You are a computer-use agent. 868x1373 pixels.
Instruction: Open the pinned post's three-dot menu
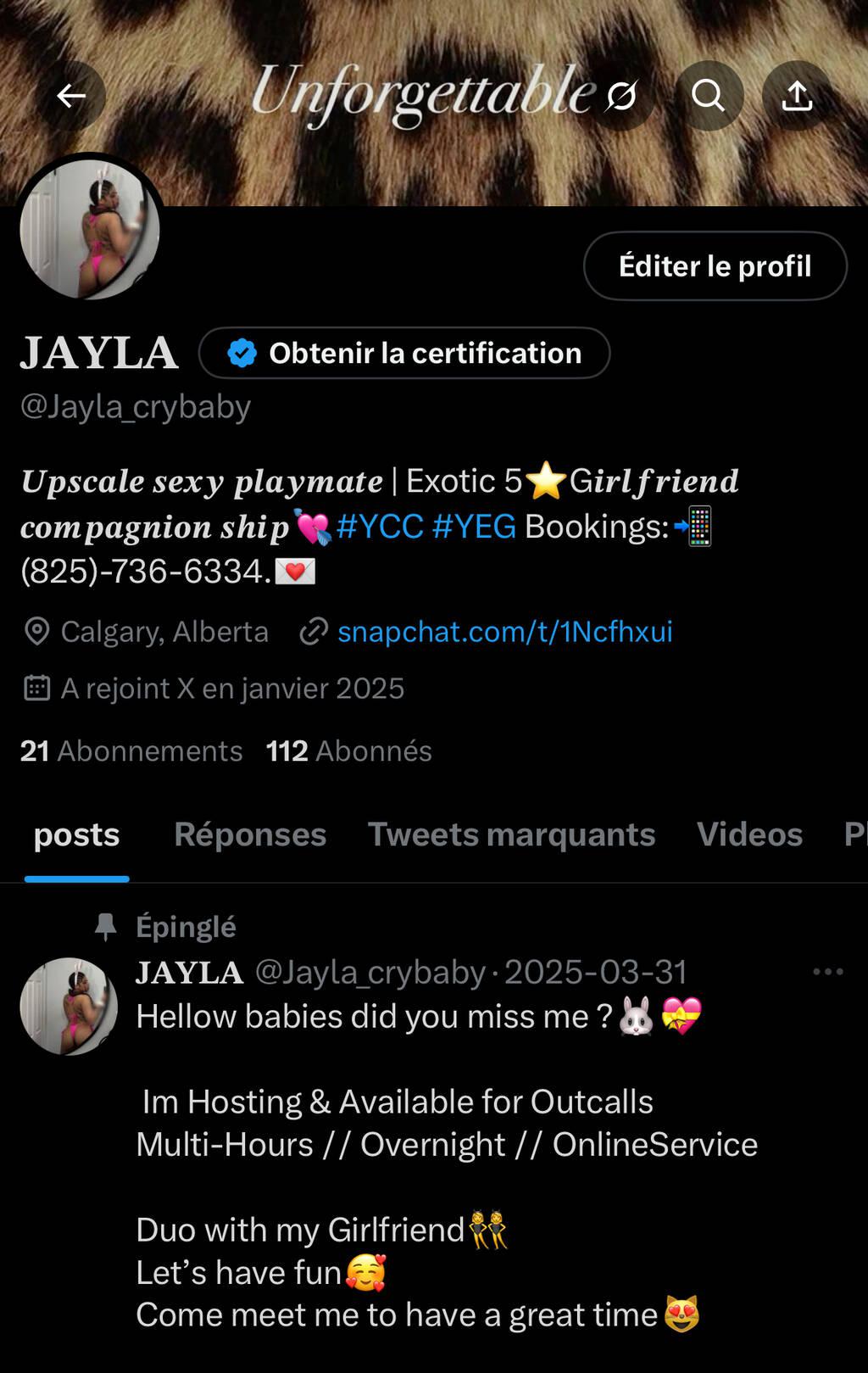pyautogui.click(x=827, y=972)
